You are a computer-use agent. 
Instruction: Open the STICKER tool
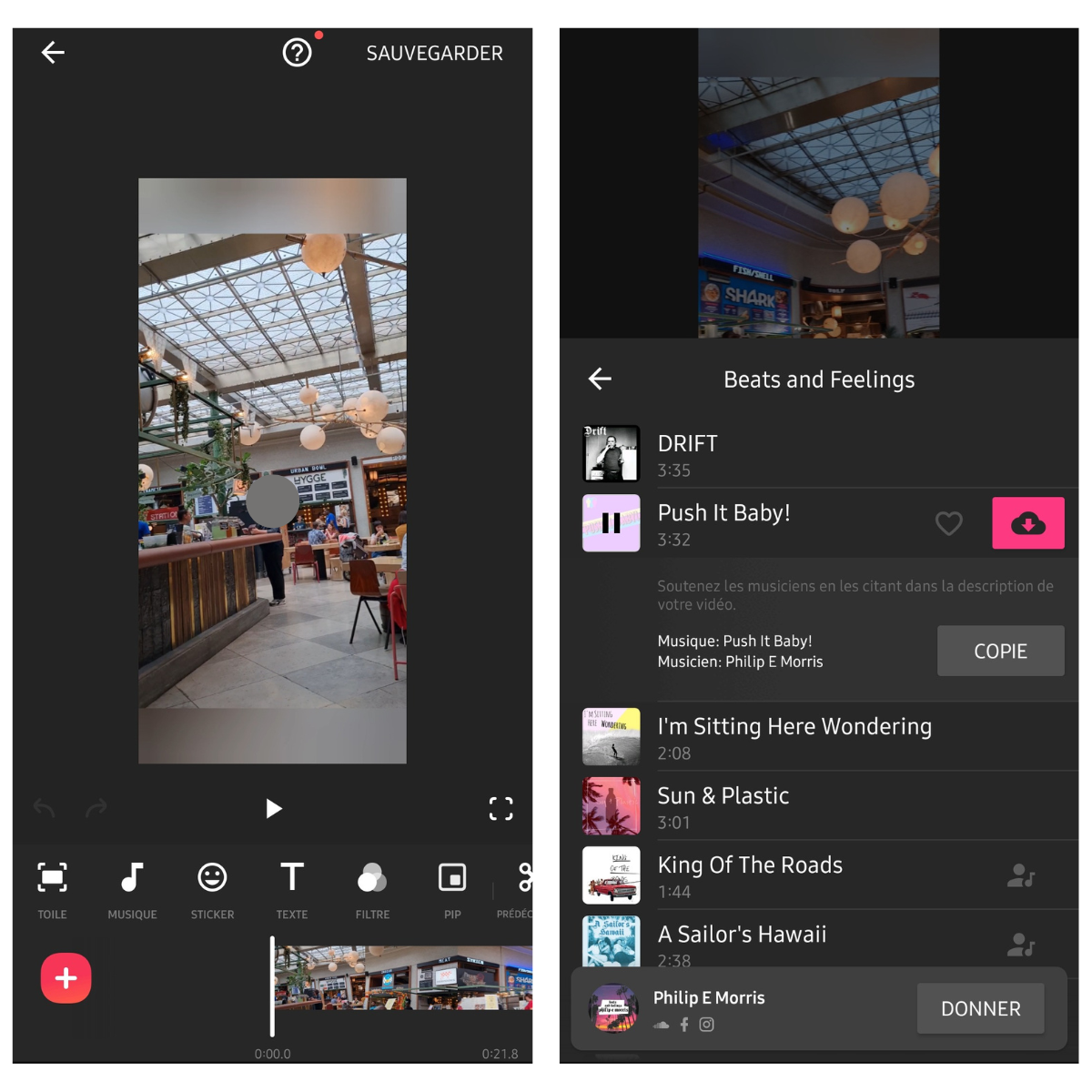pyautogui.click(x=212, y=888)
